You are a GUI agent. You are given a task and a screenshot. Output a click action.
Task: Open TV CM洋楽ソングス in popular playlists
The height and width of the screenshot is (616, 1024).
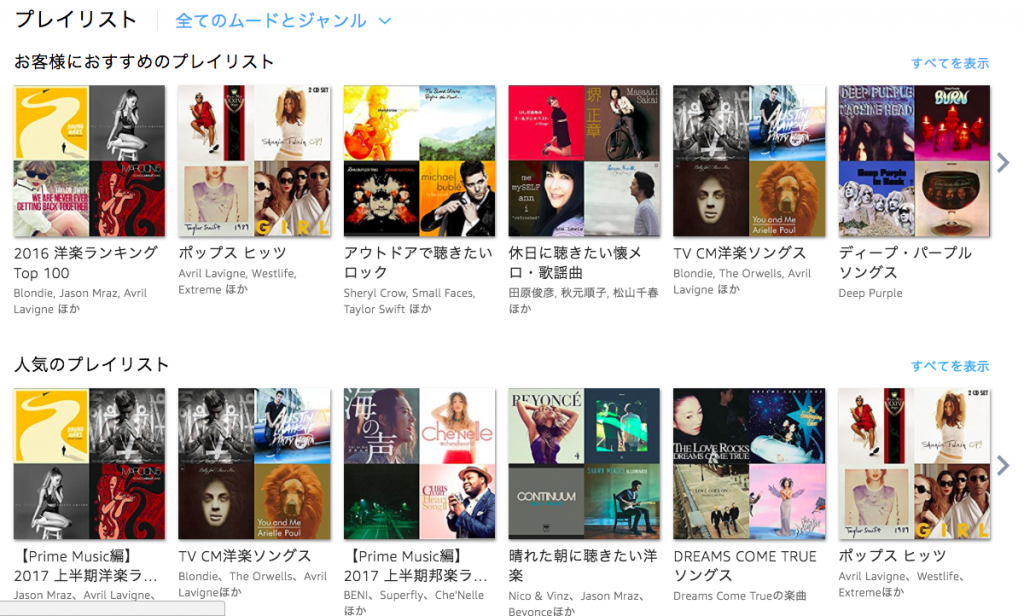point(254,464)
